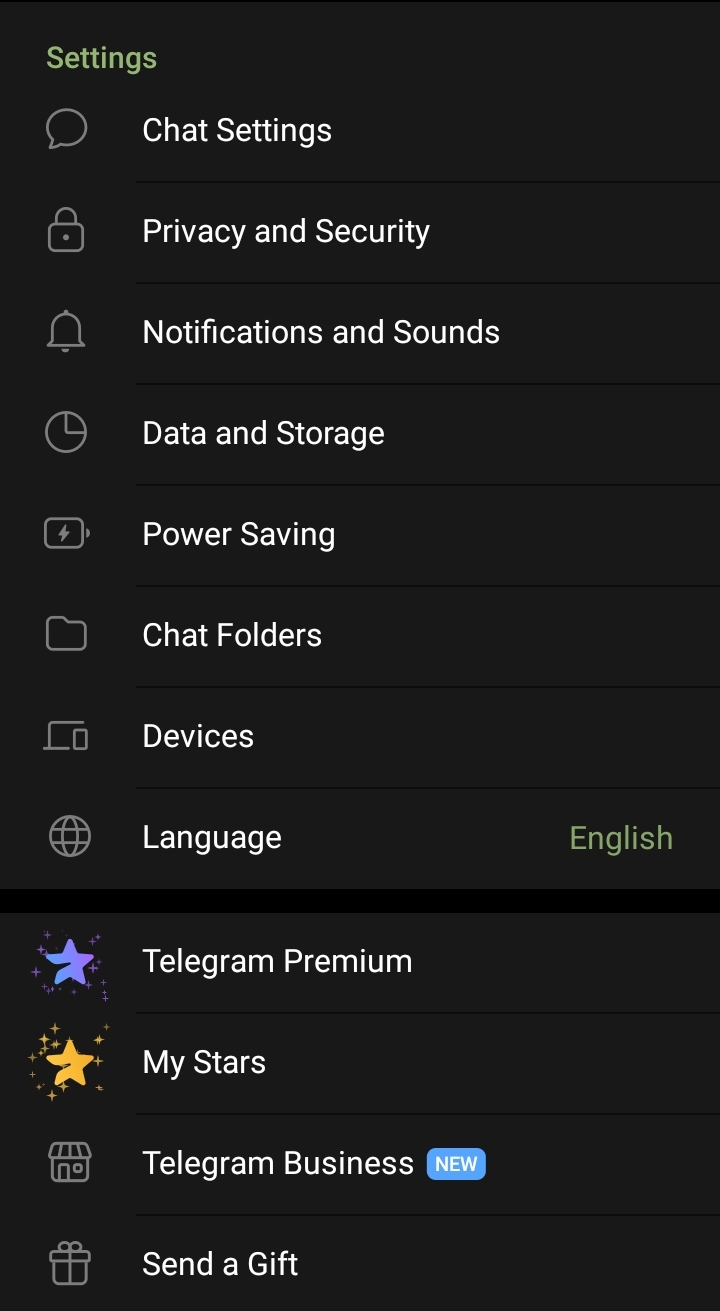Manage Chat Folders
720x1311 pixels.
click(x=232, y=636)
